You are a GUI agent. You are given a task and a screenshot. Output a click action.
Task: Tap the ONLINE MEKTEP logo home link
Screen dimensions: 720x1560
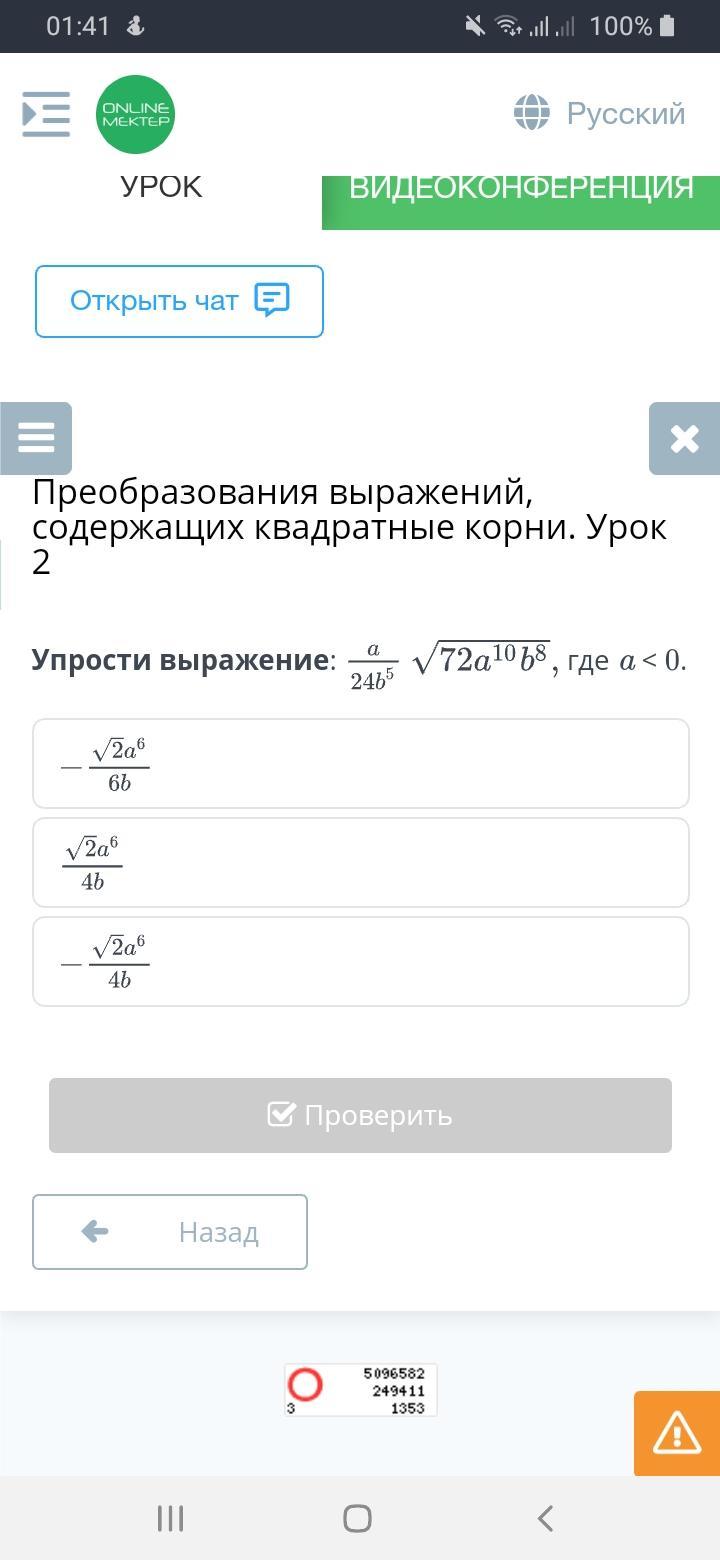(x=136, y=114)
